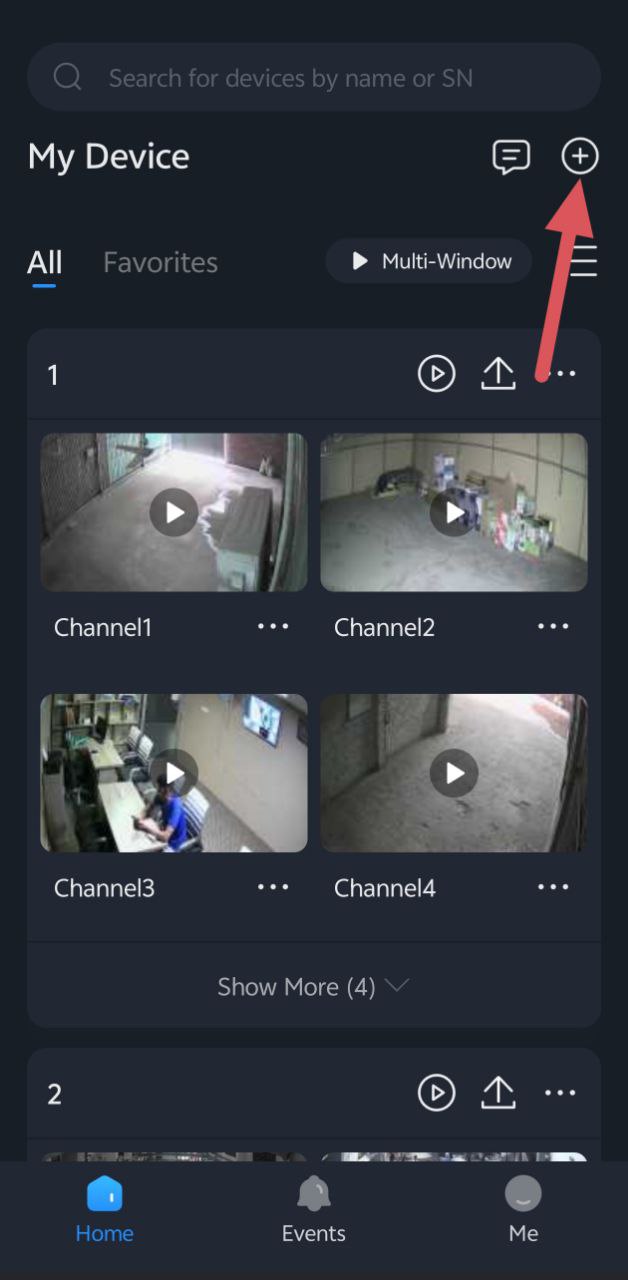The width and height of the screenshot is (628, 1280).
Task: Open Channel1 options menu
Action: [x=273, y=627]
